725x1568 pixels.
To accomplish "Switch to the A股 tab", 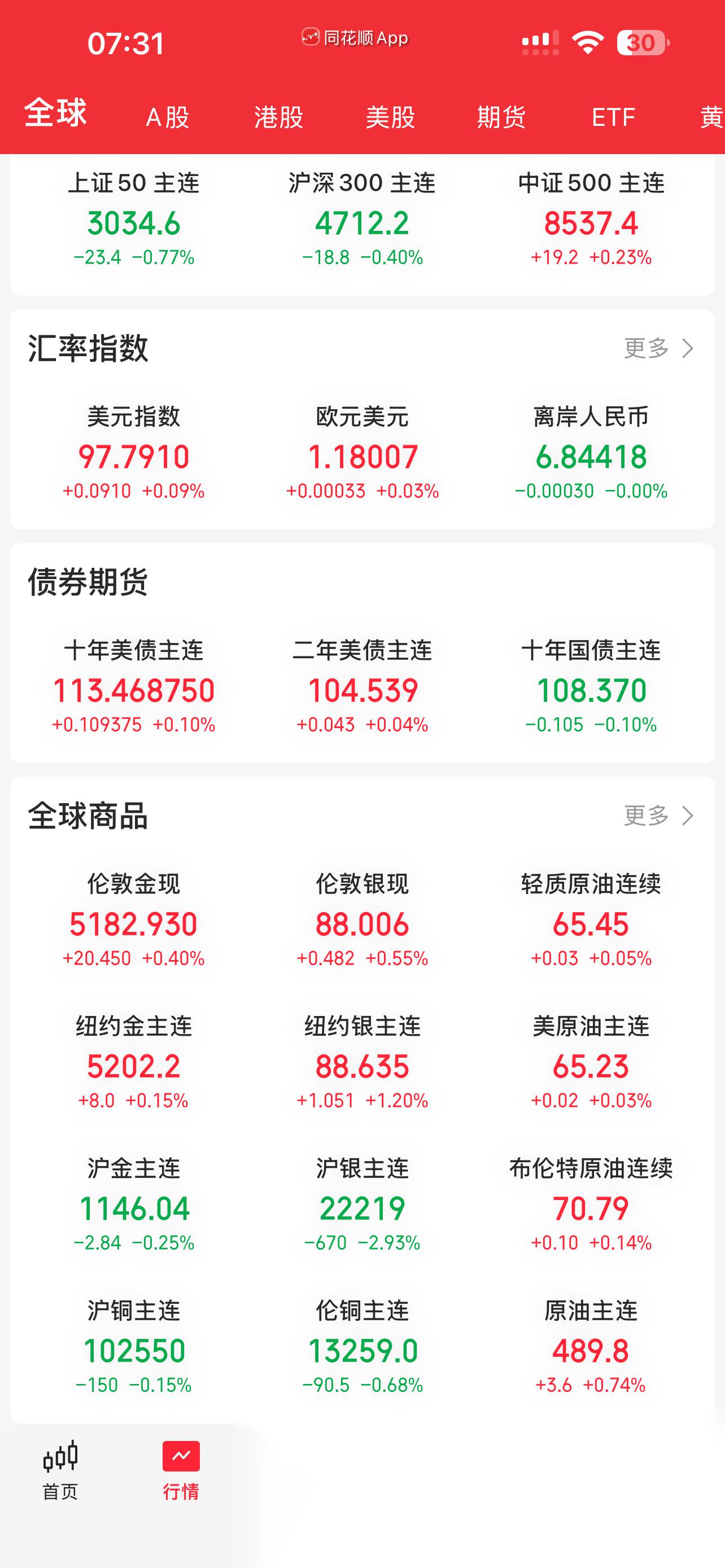I will click(168, 117).
